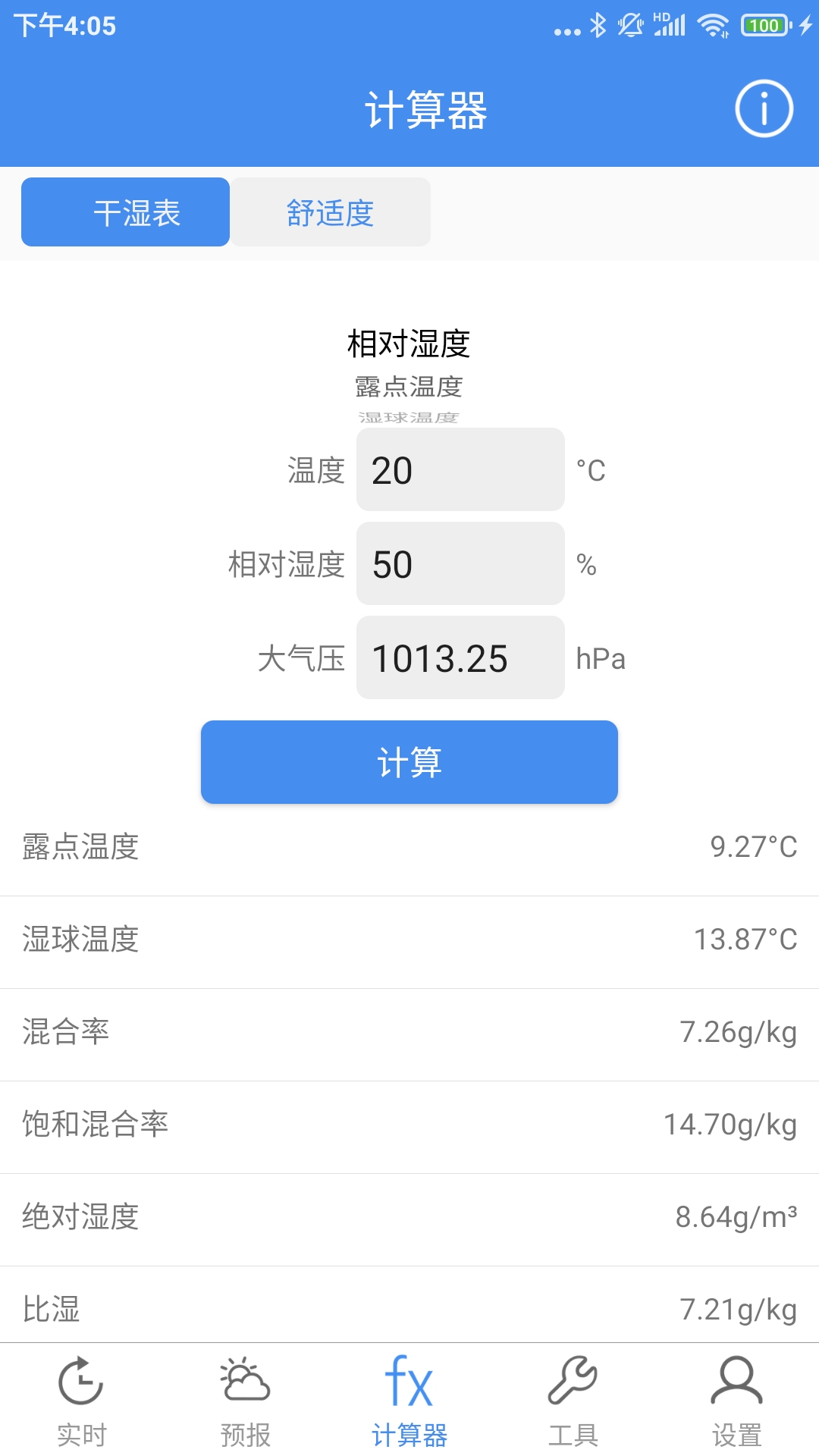Toggle the Bluetooth status icon

tap(598, 25)
